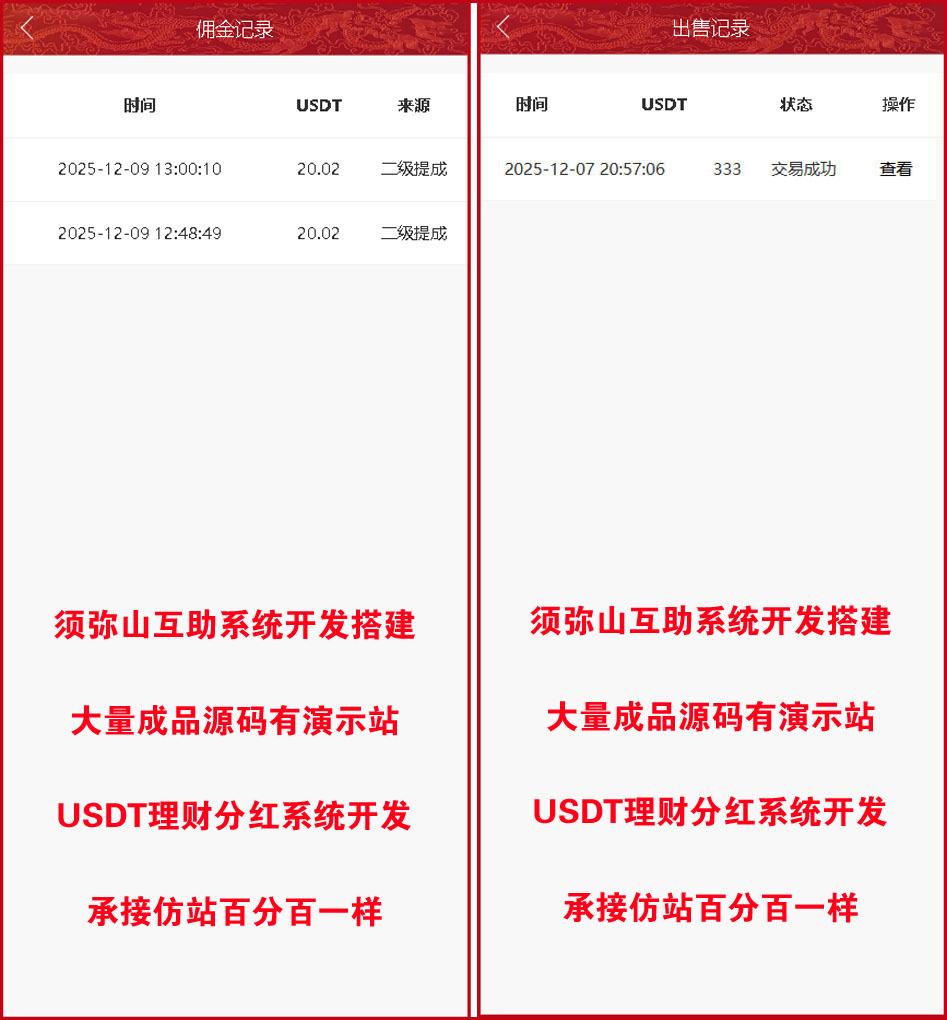This screenshot has width=947, height=1020.
Task: Open the 佣金记录 title bar
Action: (x=234, y=28)
